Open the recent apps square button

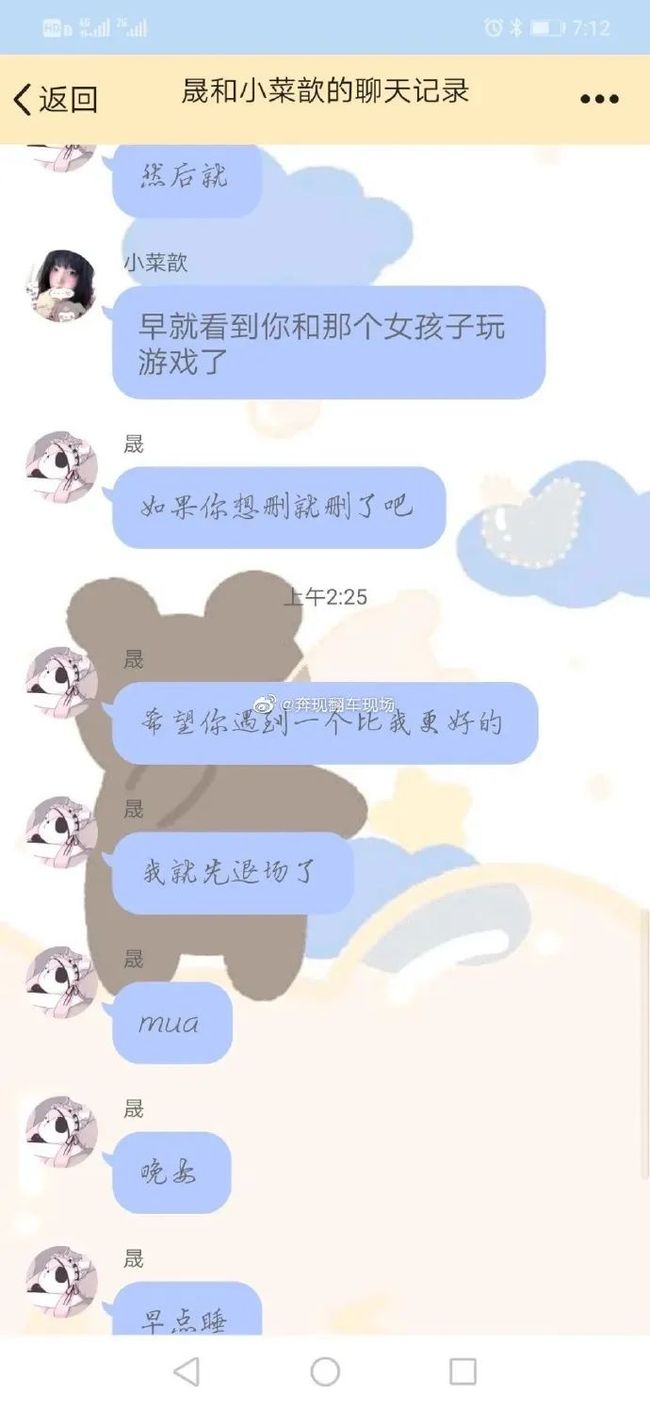coord(462,1371)
